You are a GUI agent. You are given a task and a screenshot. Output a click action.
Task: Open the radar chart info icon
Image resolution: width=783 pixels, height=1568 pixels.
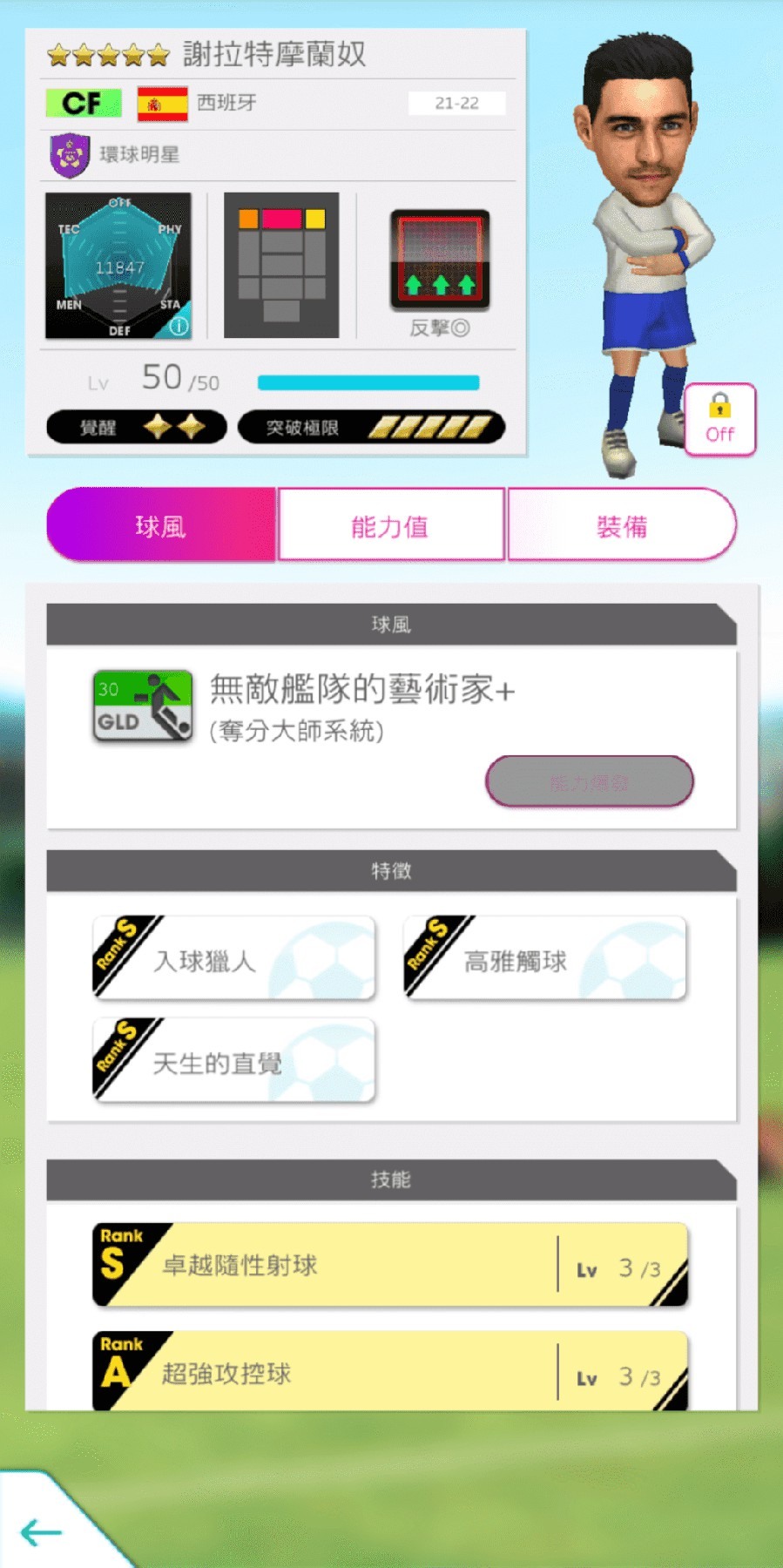[178, 326]
